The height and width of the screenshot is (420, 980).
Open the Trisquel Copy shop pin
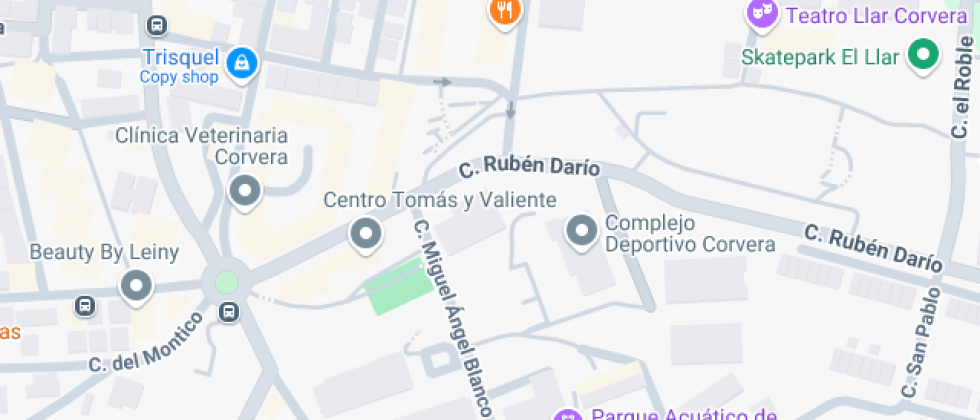click(242, 64)
